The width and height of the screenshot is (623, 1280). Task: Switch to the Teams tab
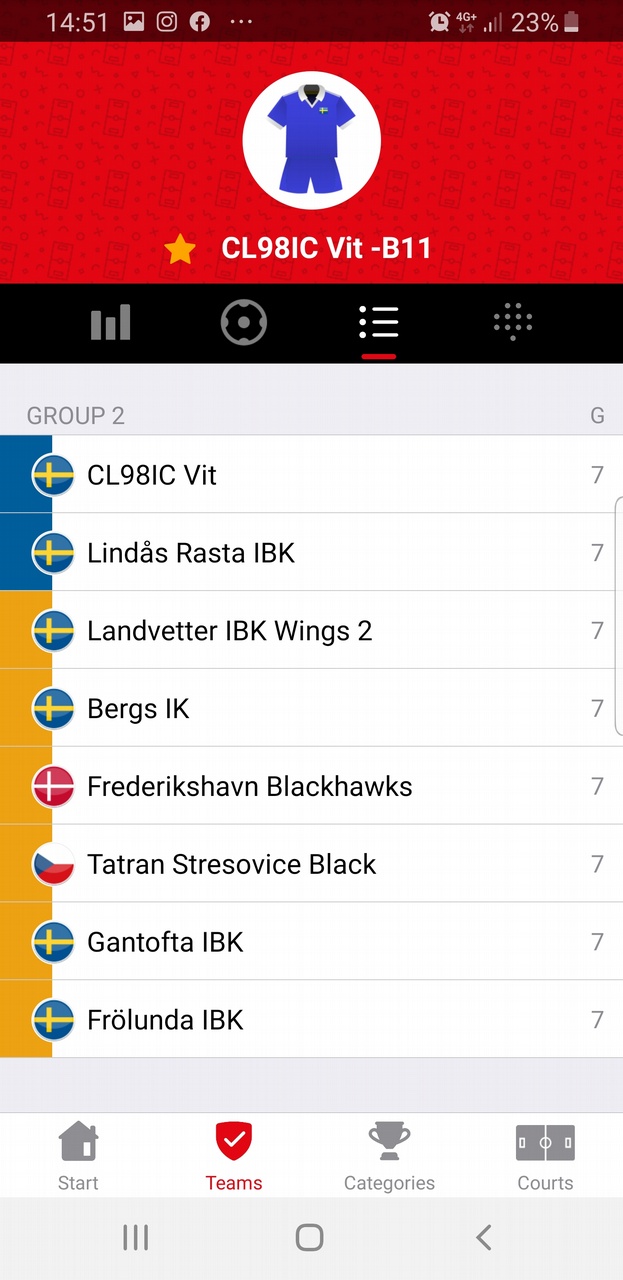[234, 1156]
